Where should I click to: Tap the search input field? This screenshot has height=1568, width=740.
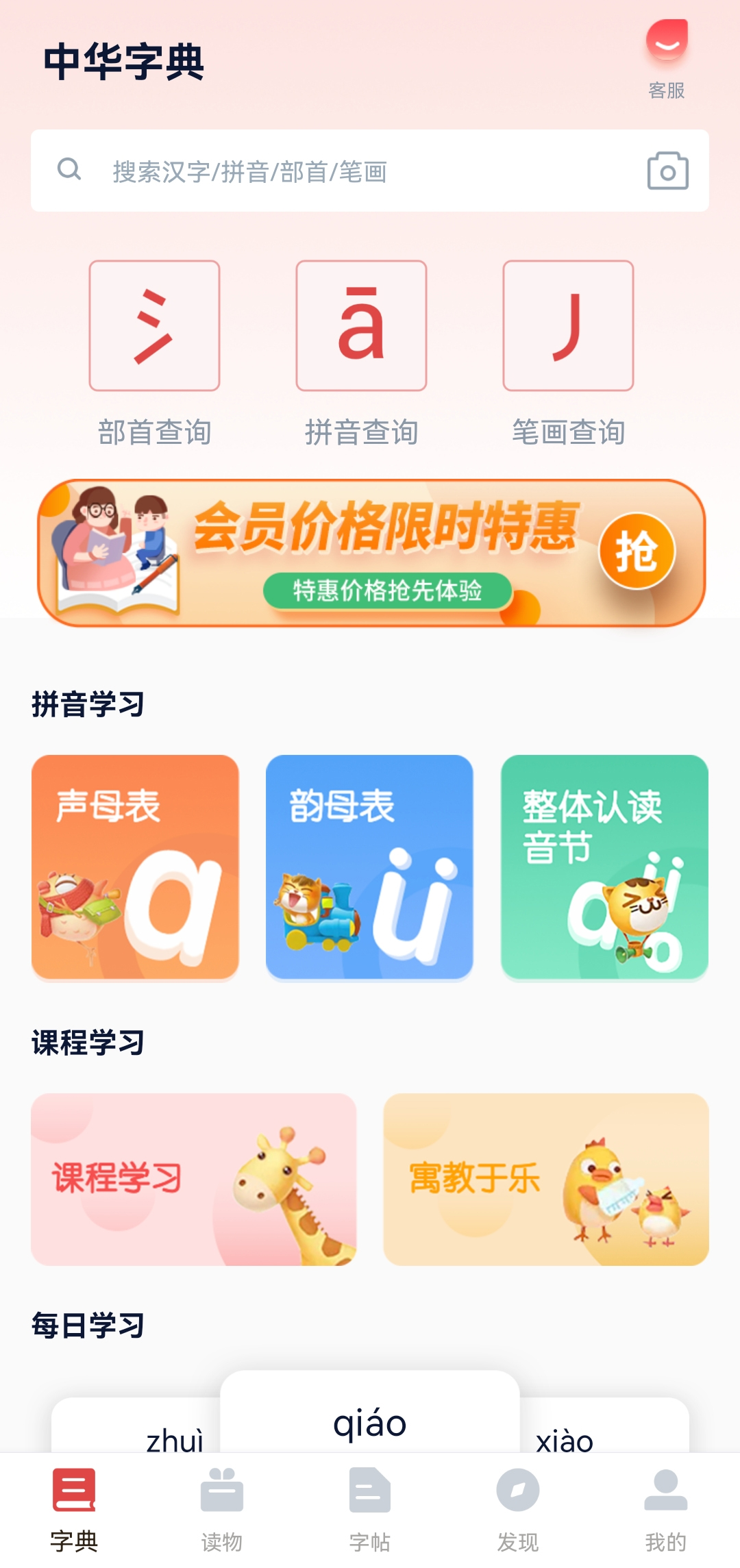308,171
